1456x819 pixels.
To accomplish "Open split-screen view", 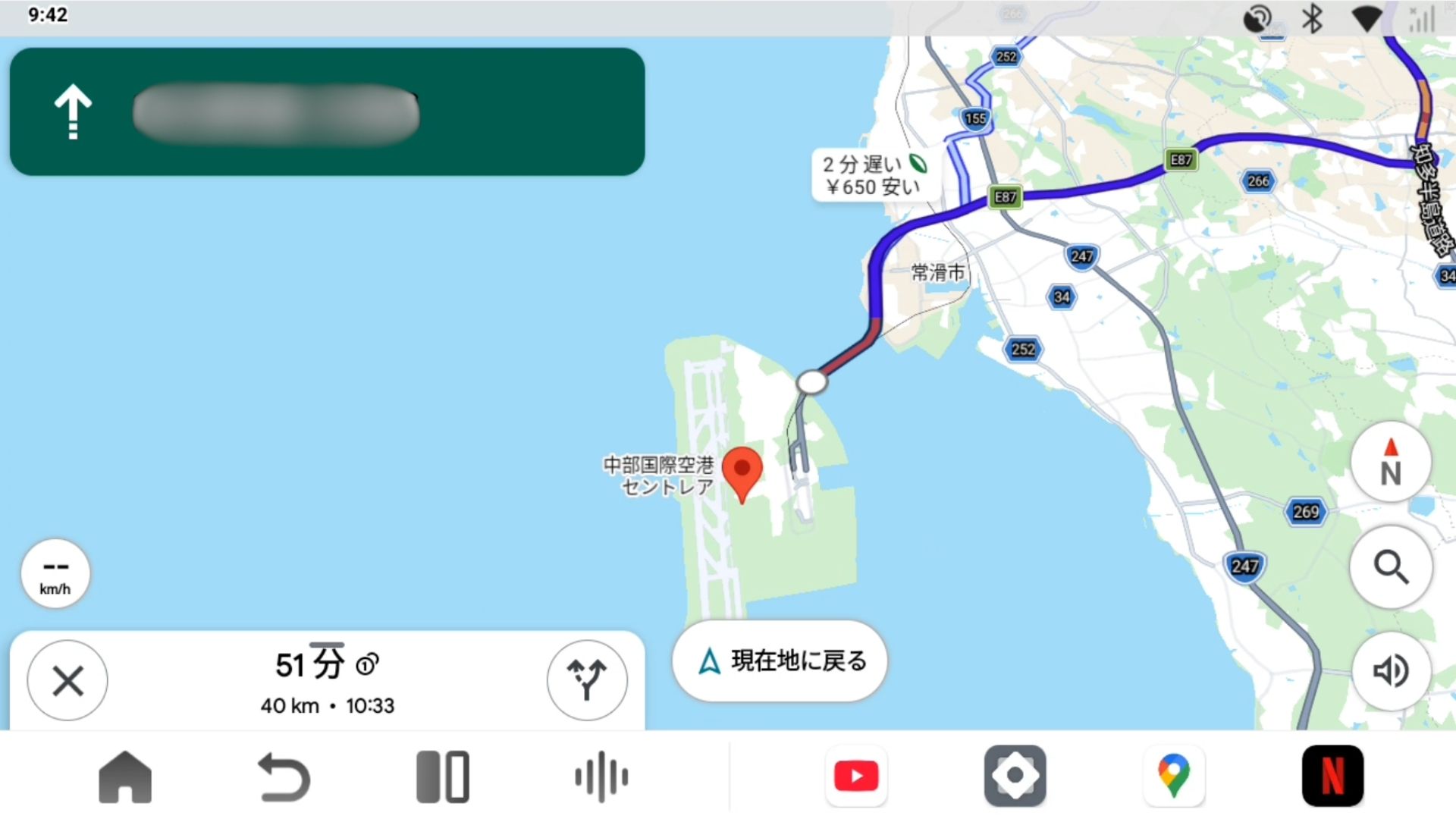I will pyautogui.click(x=443, y=777).
